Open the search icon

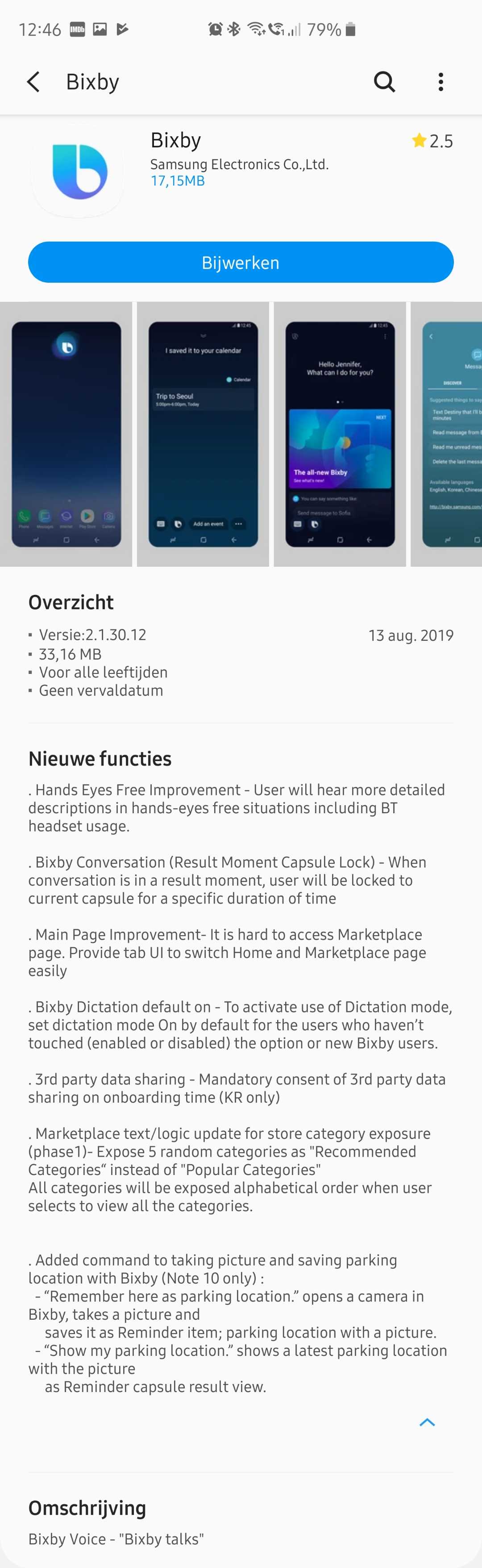(384, 82)
